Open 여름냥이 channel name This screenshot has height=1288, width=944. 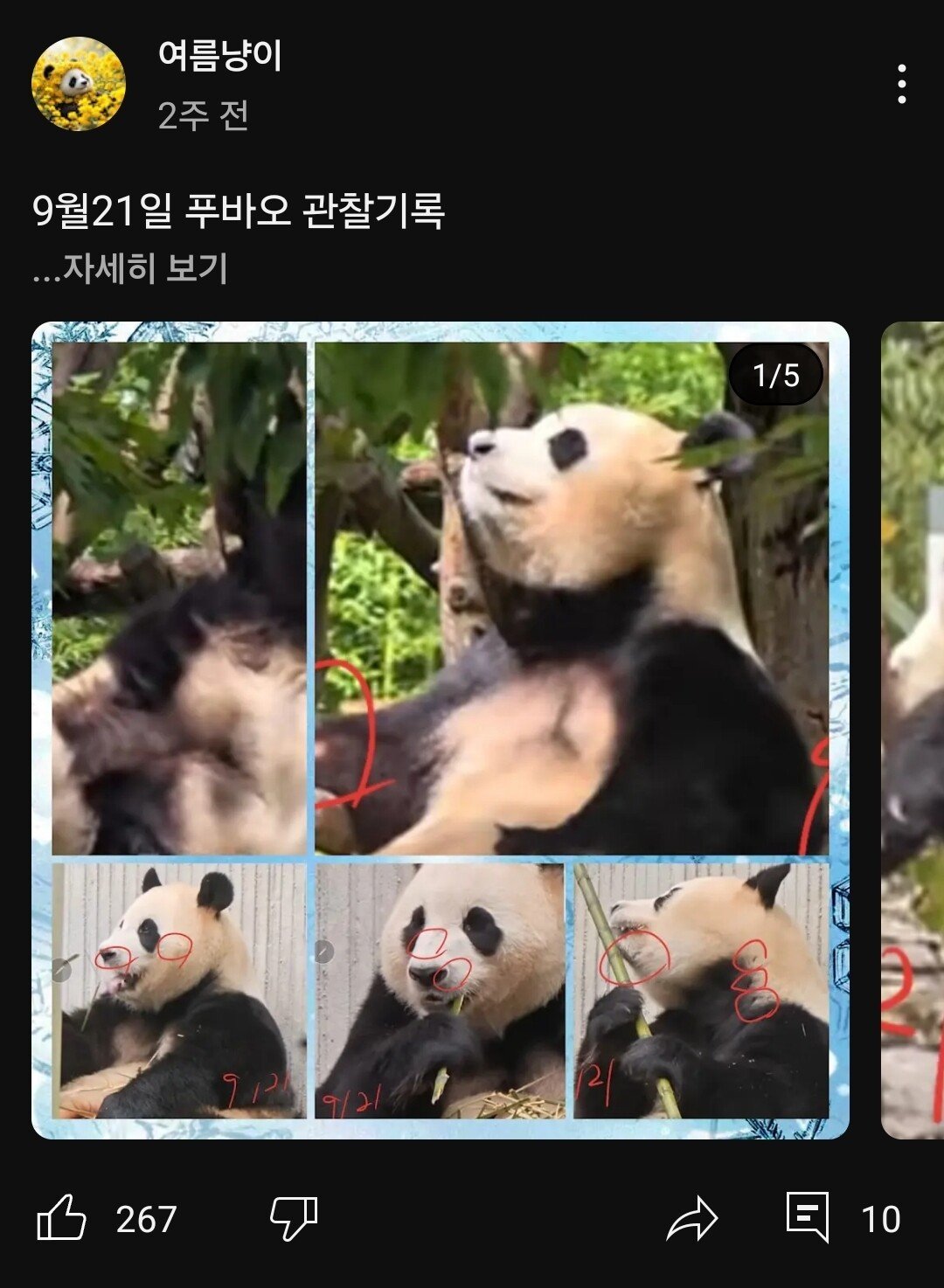pyautogui.click(x=220, y=56)
